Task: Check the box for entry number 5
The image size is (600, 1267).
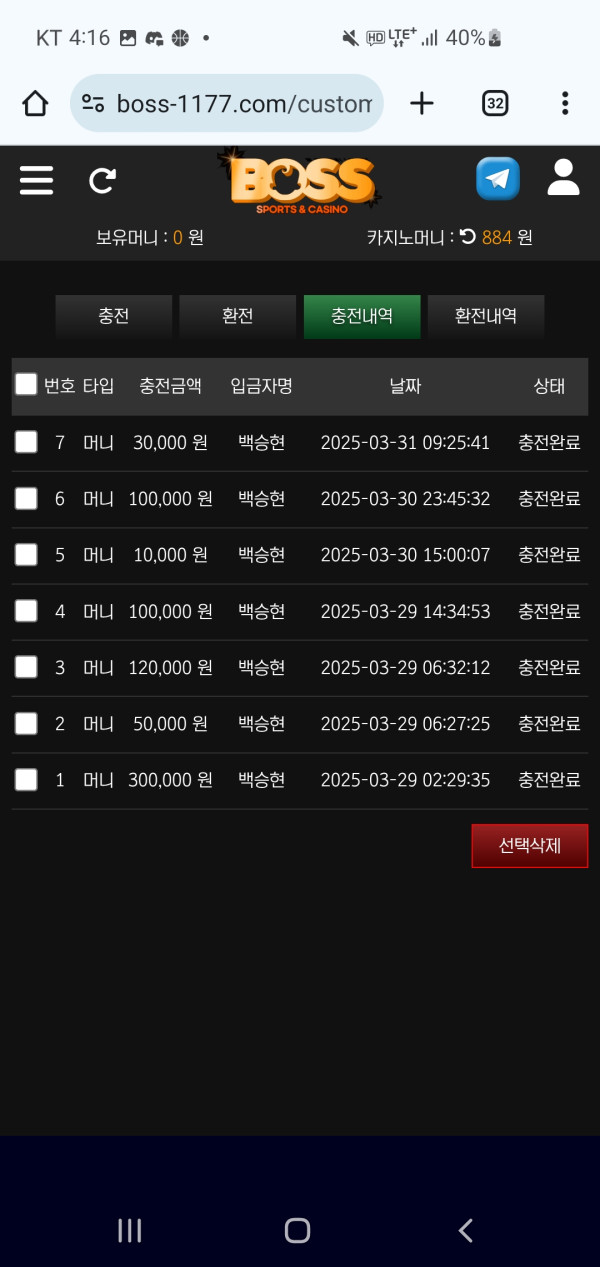Action: (26, 555)
